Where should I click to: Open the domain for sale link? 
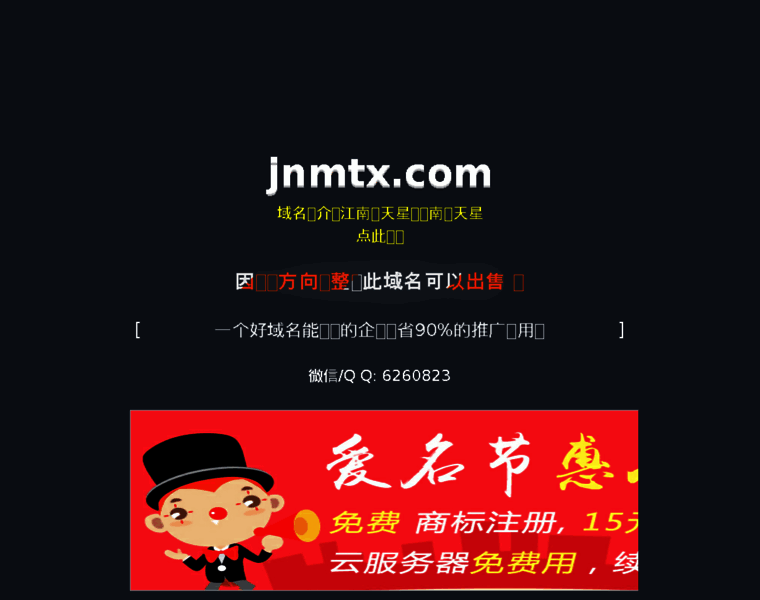click(380, 282)
